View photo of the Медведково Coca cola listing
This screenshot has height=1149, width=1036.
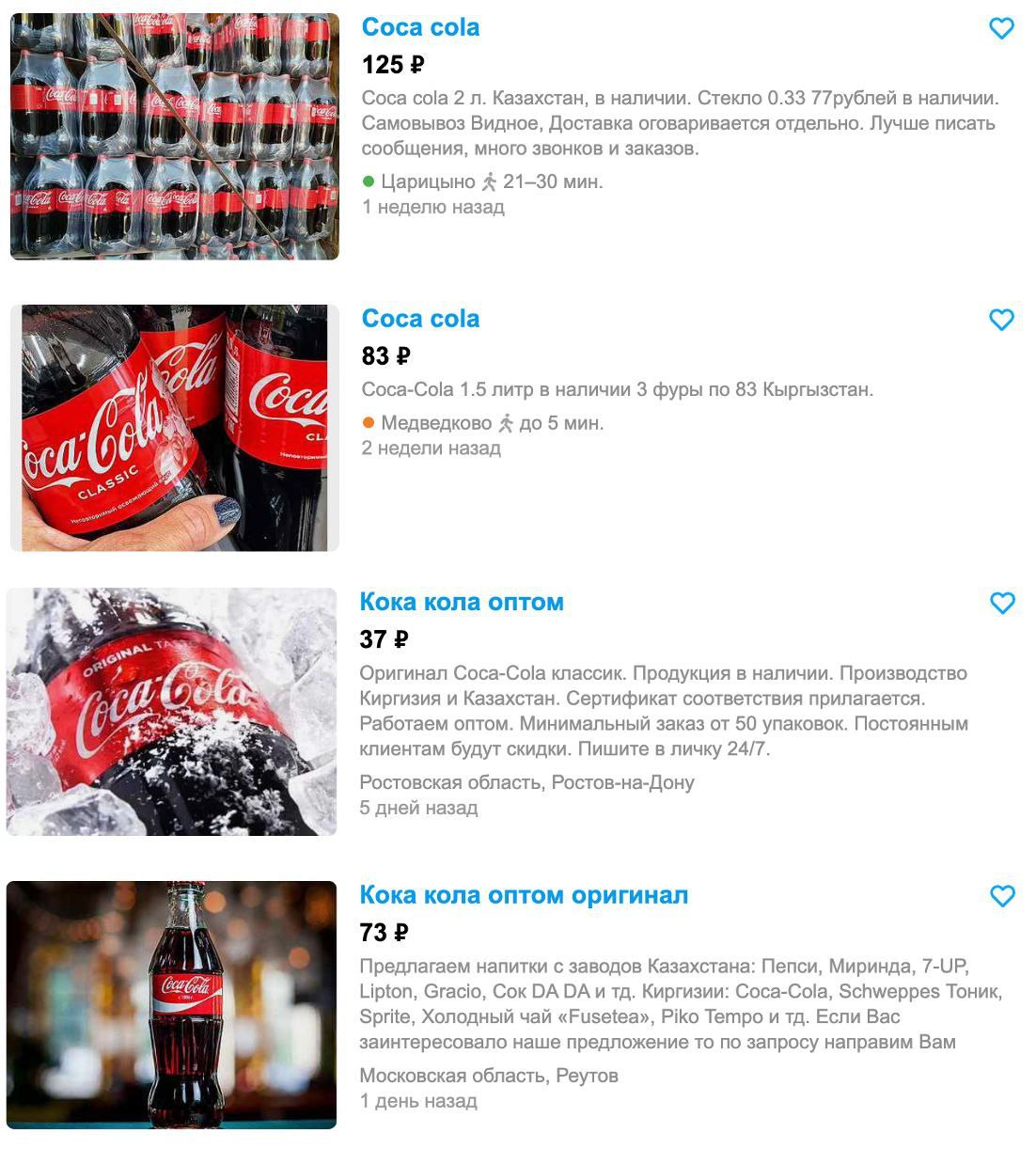point(174,428)
